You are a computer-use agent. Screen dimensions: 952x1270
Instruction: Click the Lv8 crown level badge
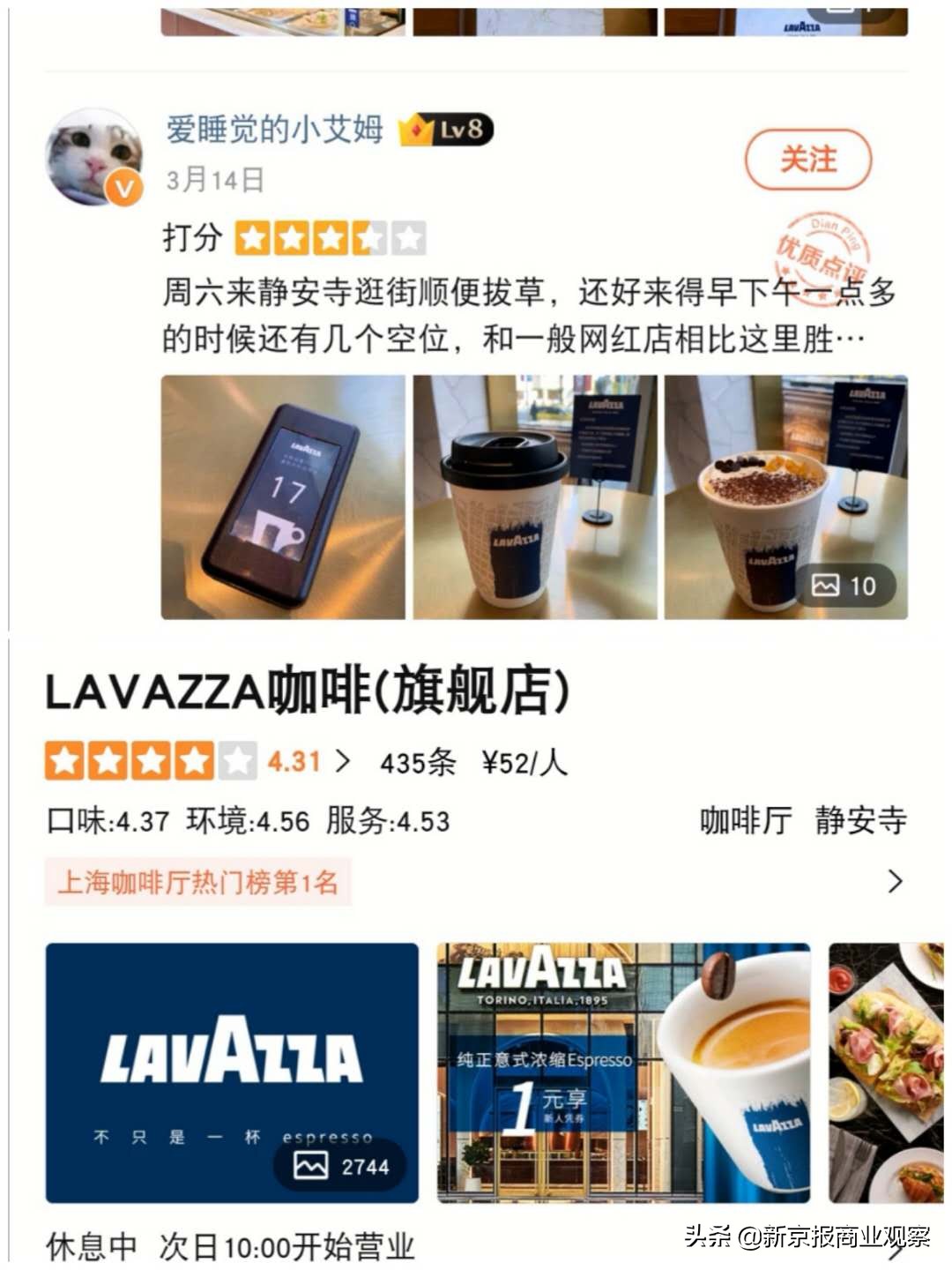coord(446,129)
